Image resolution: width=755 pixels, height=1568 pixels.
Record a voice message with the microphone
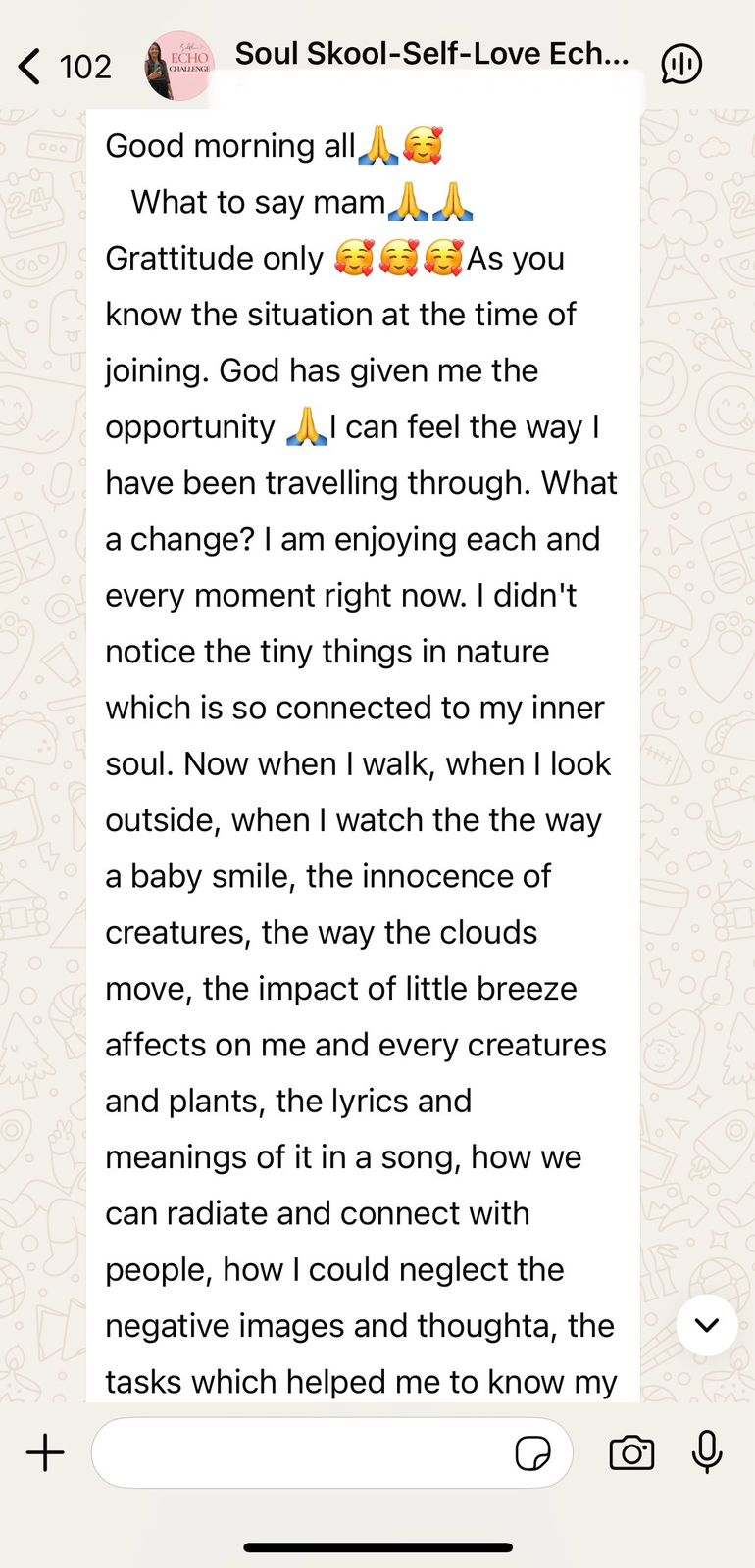pyautogui.click(x=707, y=1452)
